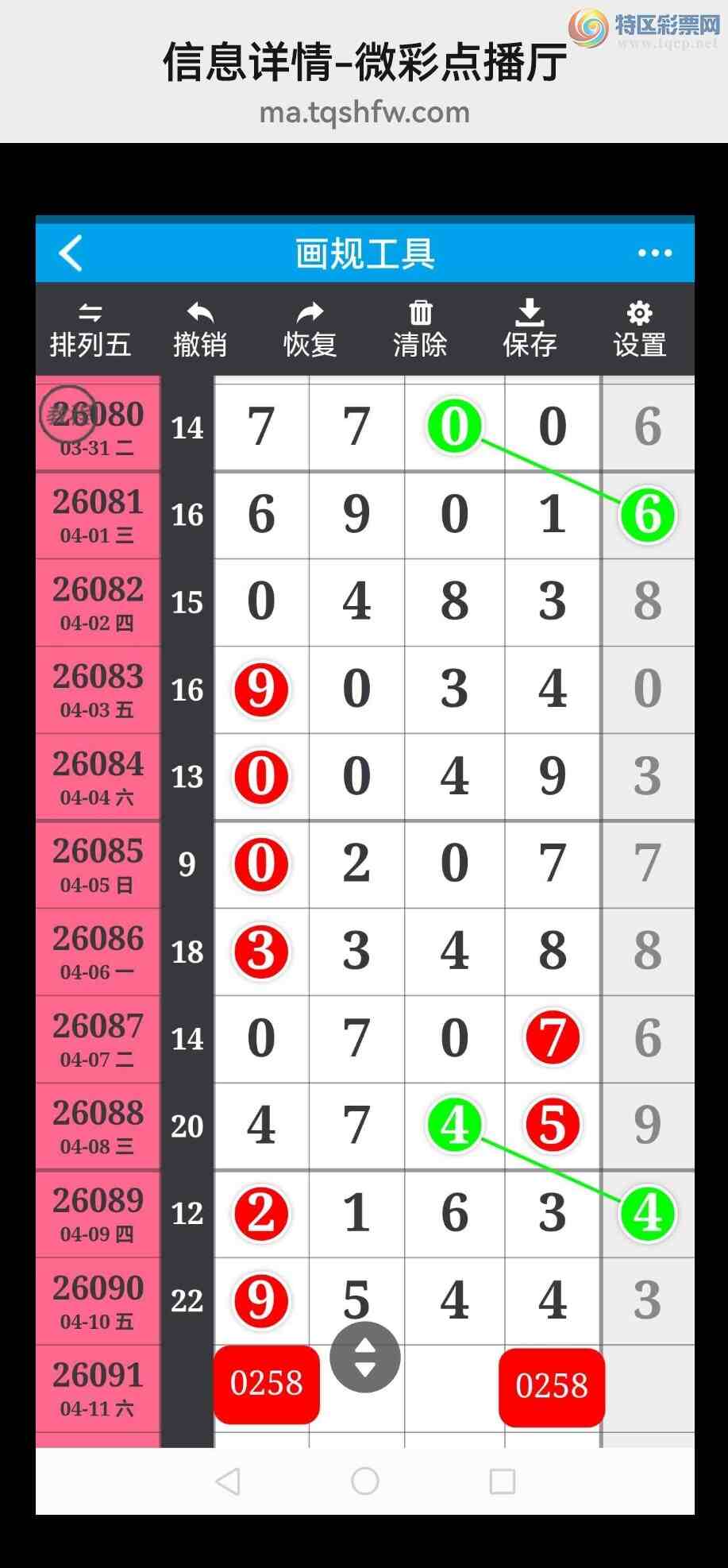Clear all markings with 清除
This screenshot has height=1568, width=728.
420,330
